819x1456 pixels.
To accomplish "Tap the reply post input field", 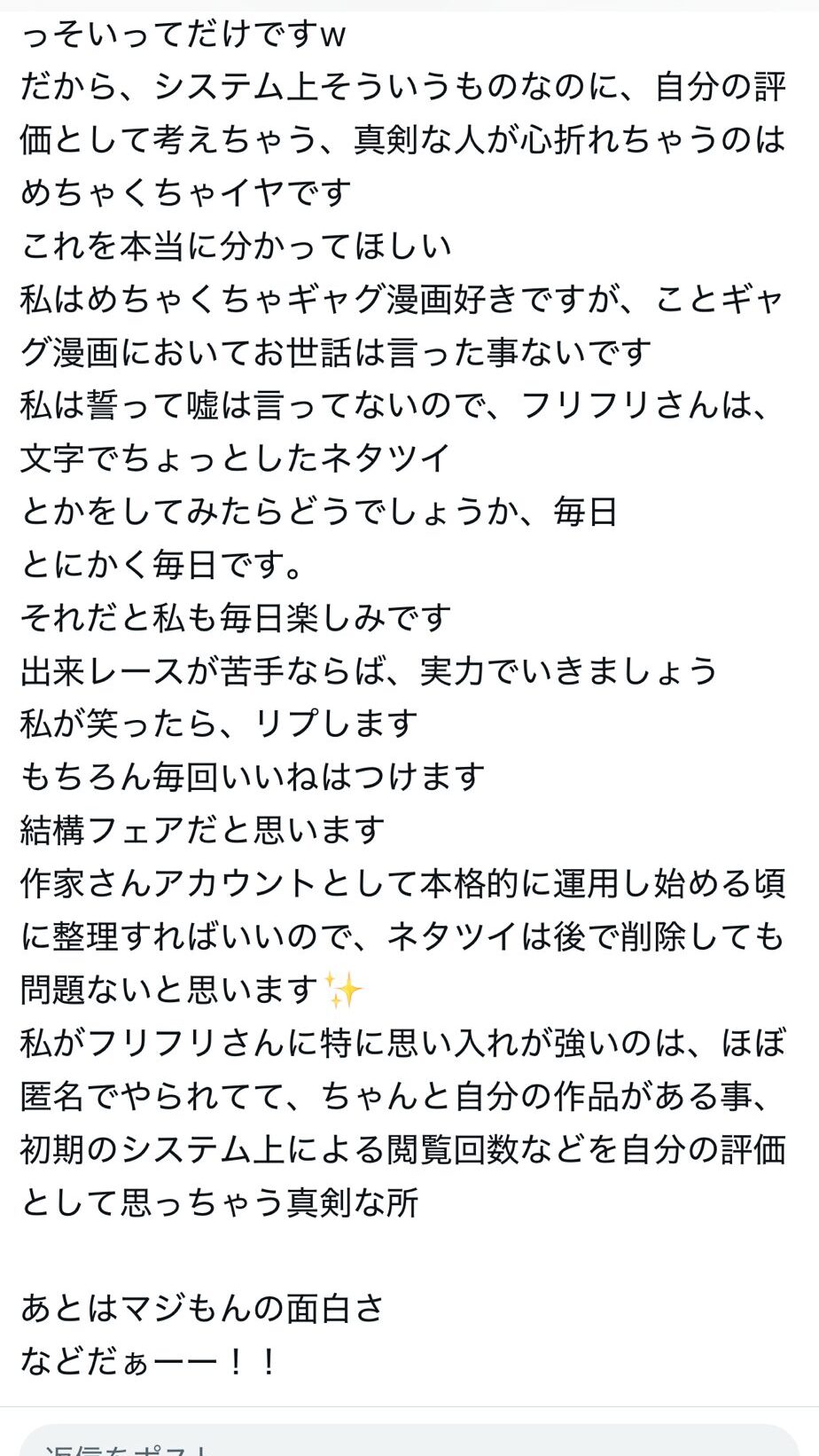I will click(408, 1444).
